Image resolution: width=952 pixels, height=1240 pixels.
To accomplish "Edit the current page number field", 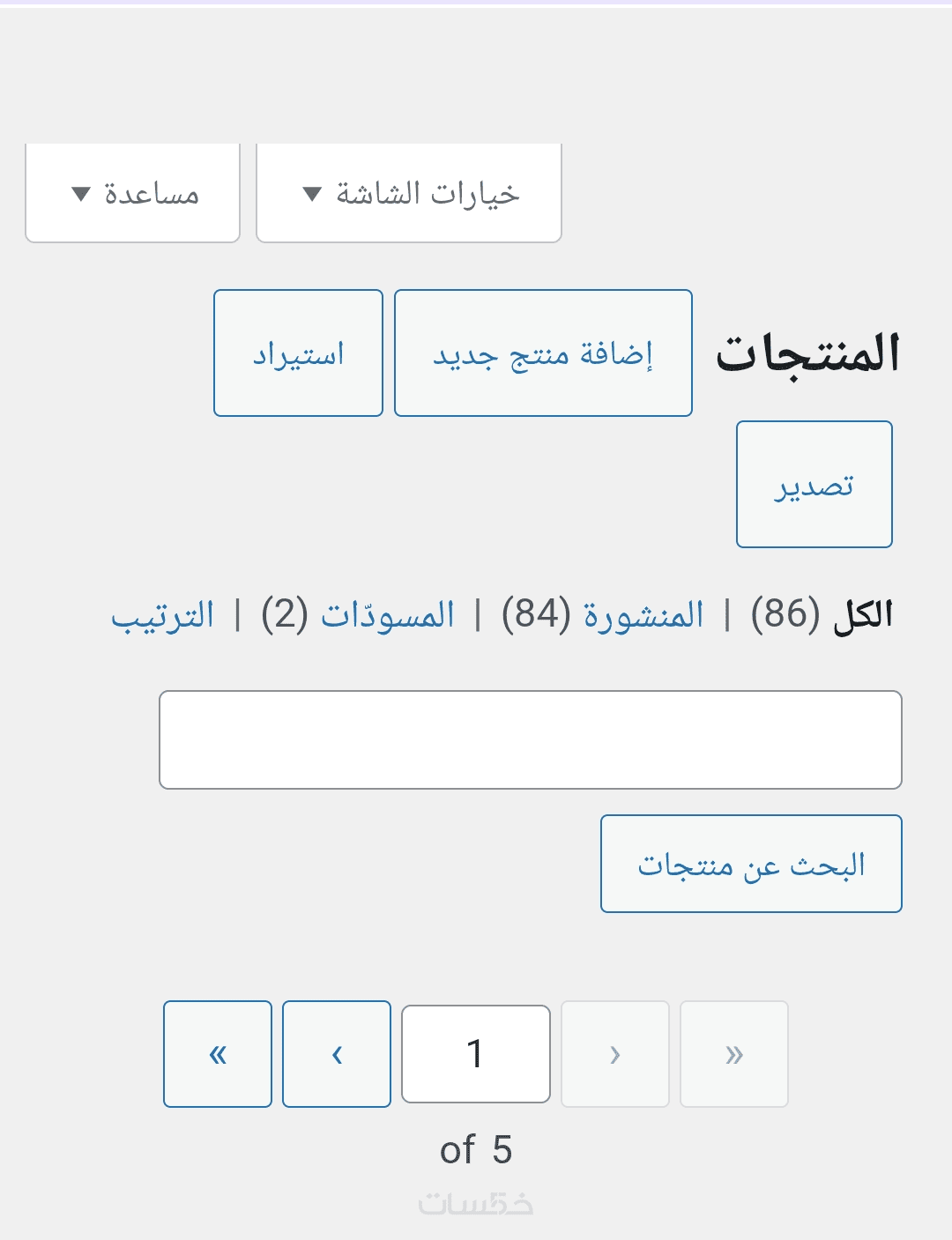I will pos(476,1054).
